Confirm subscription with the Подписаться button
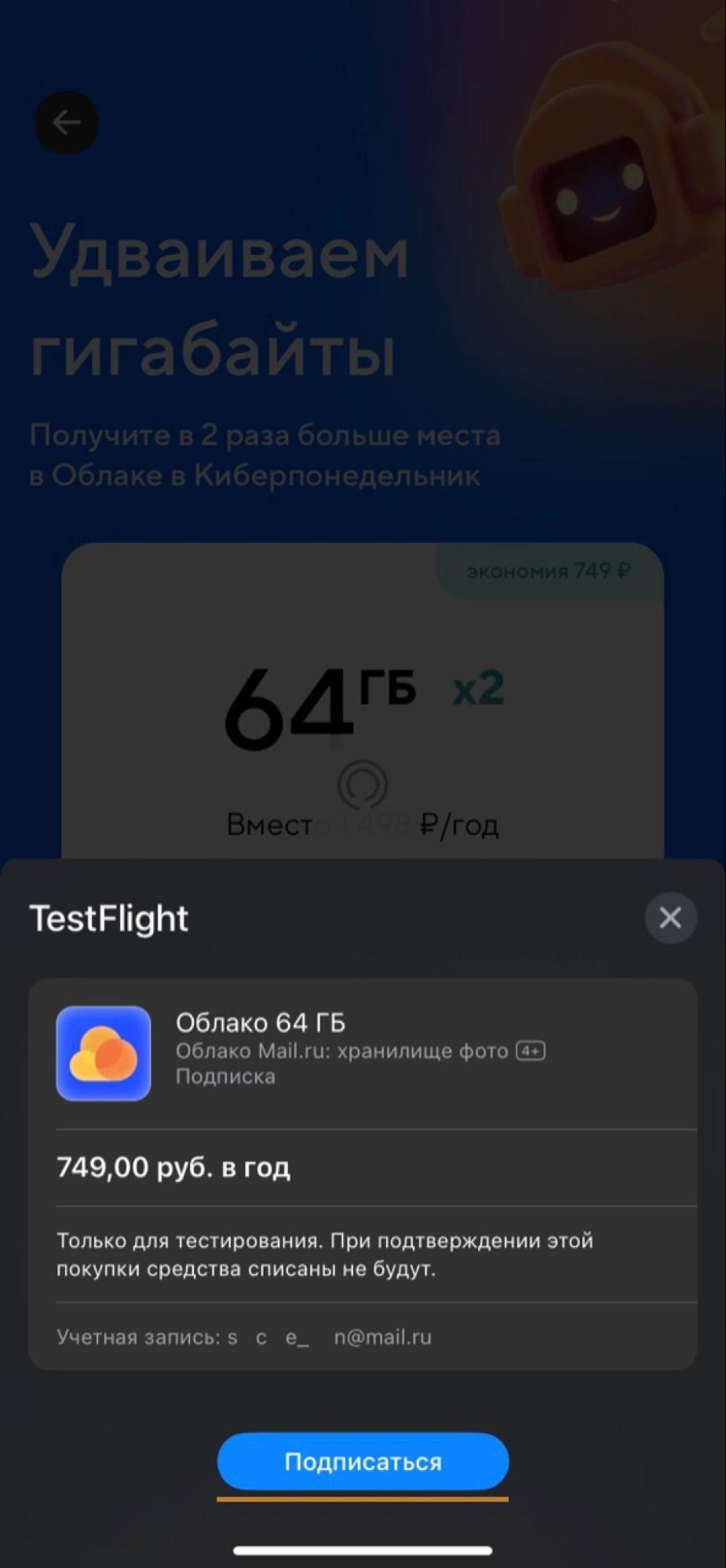 tap(363, 1461)
